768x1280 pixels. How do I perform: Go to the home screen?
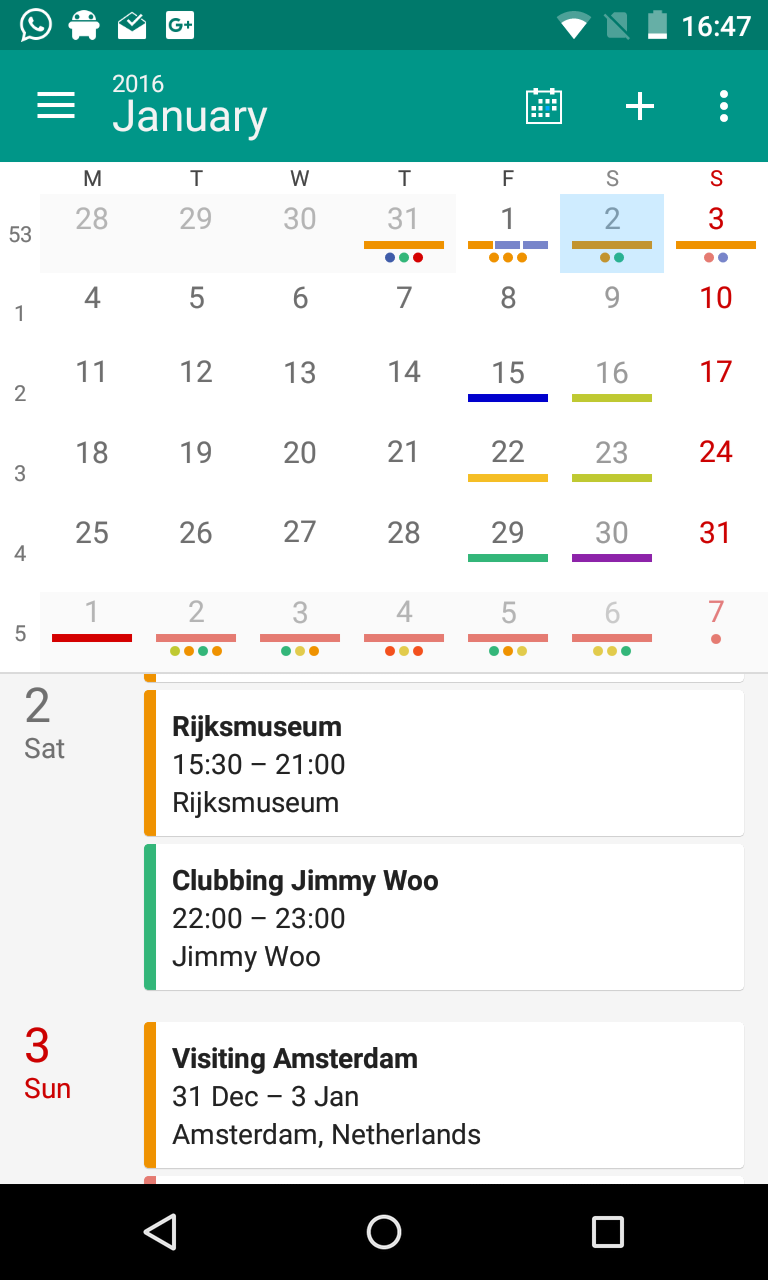coord(384,1232)
